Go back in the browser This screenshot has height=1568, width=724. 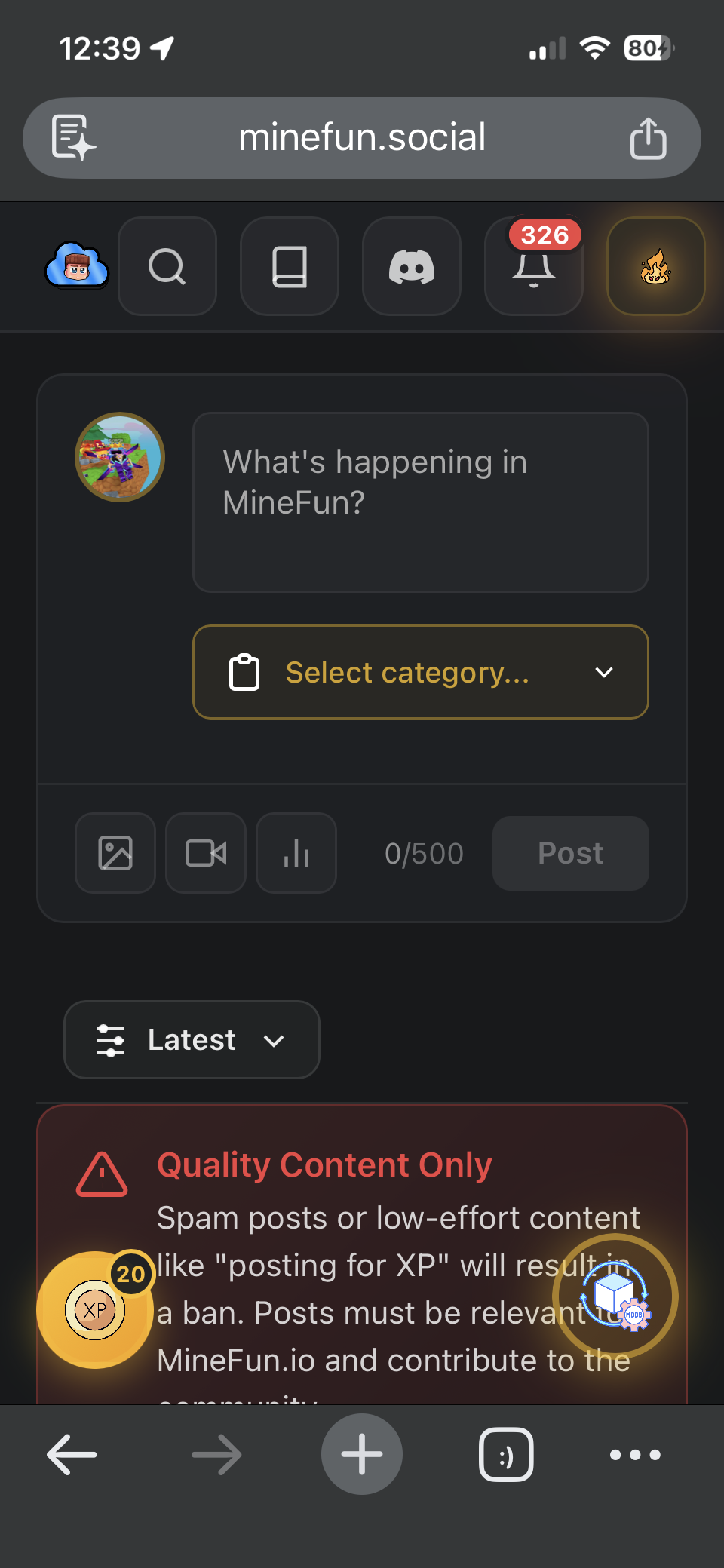[72, 1454]
